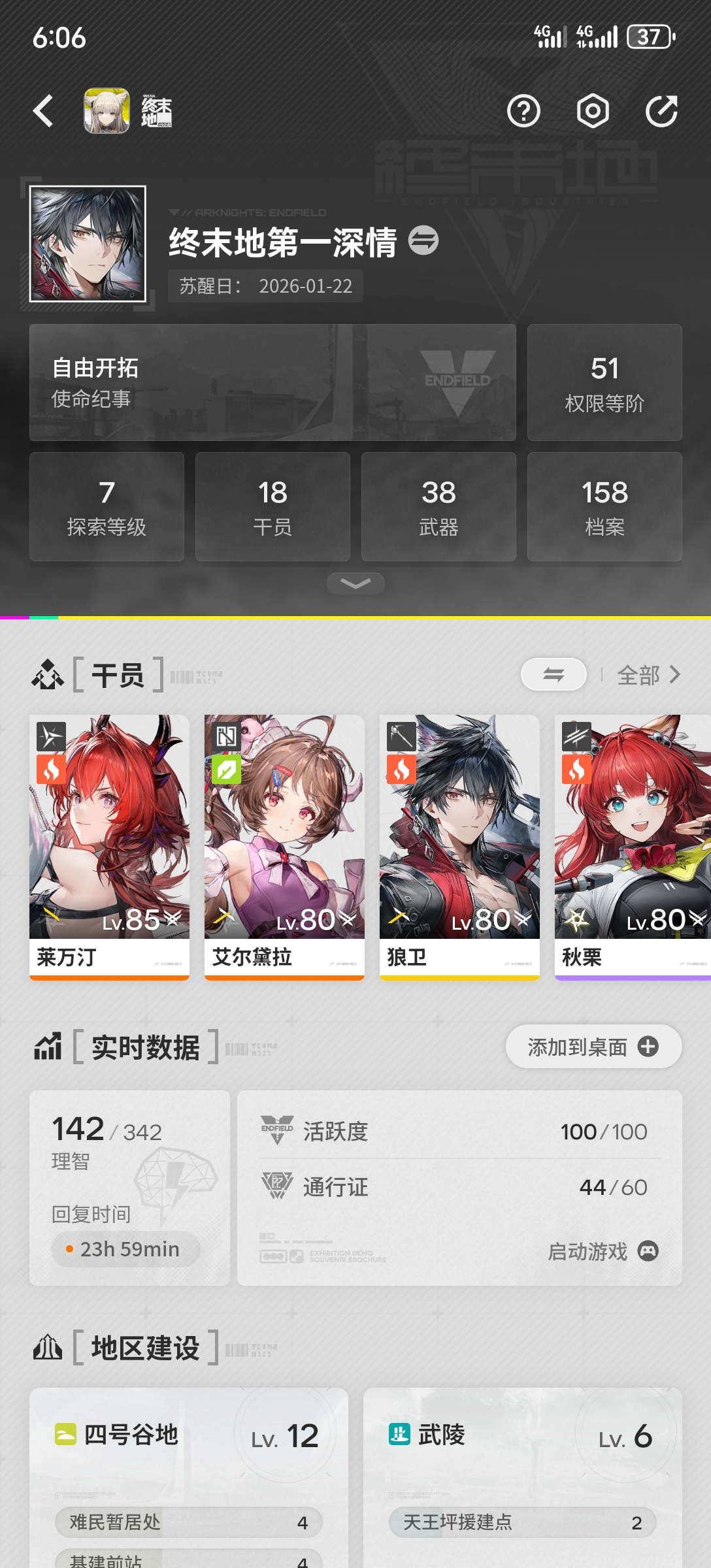The width and height of the screenshot is (711, 1568).
Task: Tap the profile avatar picture
Action: pyautogui.click(x=88, y=244)
